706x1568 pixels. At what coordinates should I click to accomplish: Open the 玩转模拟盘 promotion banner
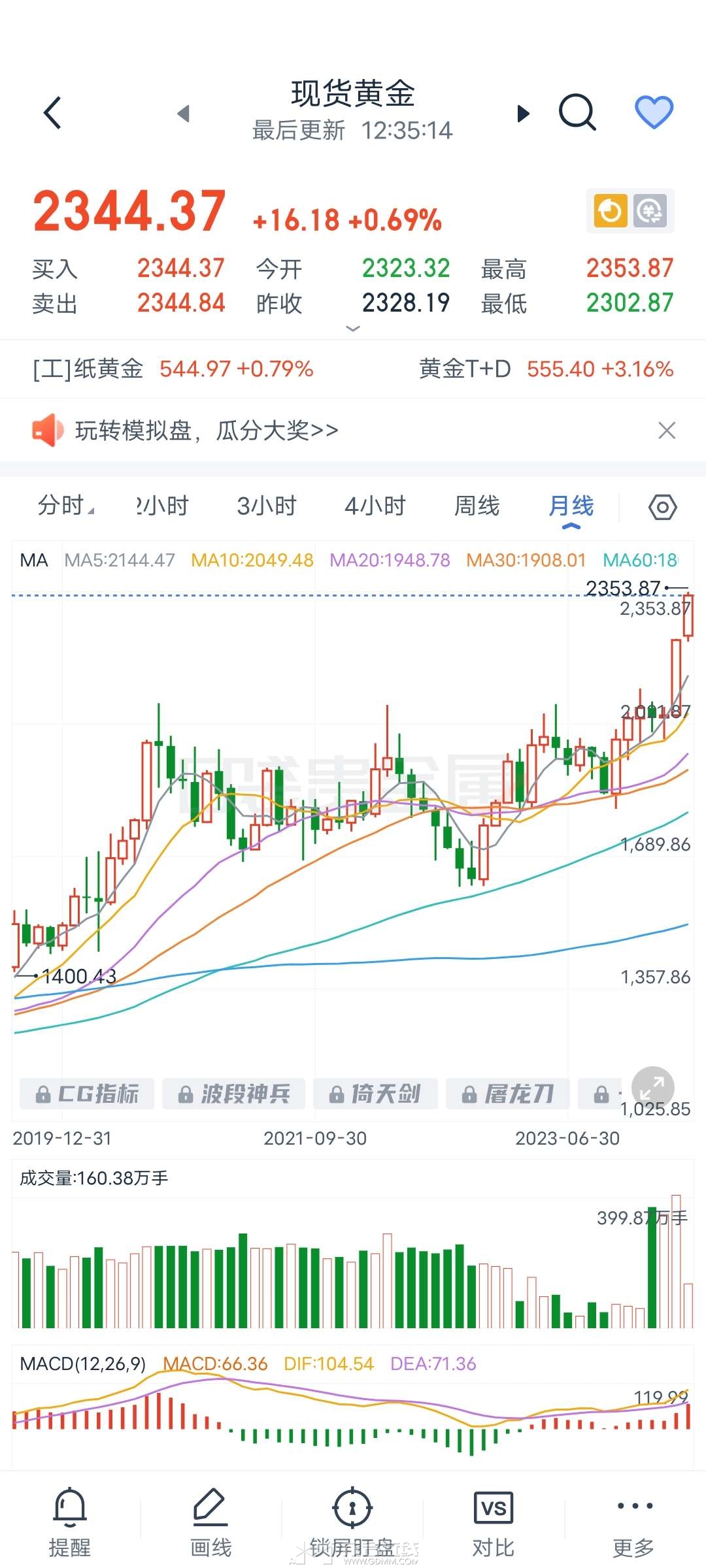tap(207, 431)
